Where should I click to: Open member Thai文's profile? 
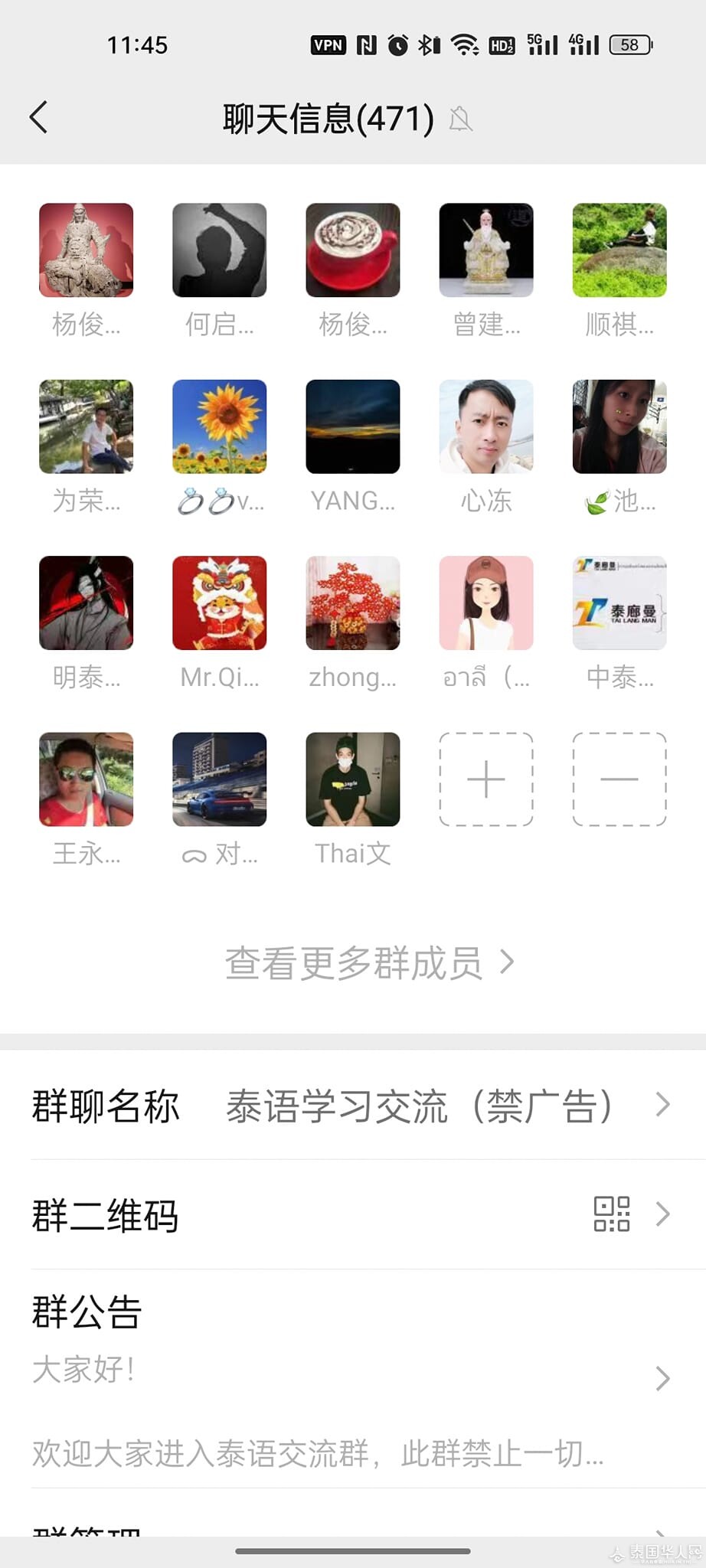[352, 779]
